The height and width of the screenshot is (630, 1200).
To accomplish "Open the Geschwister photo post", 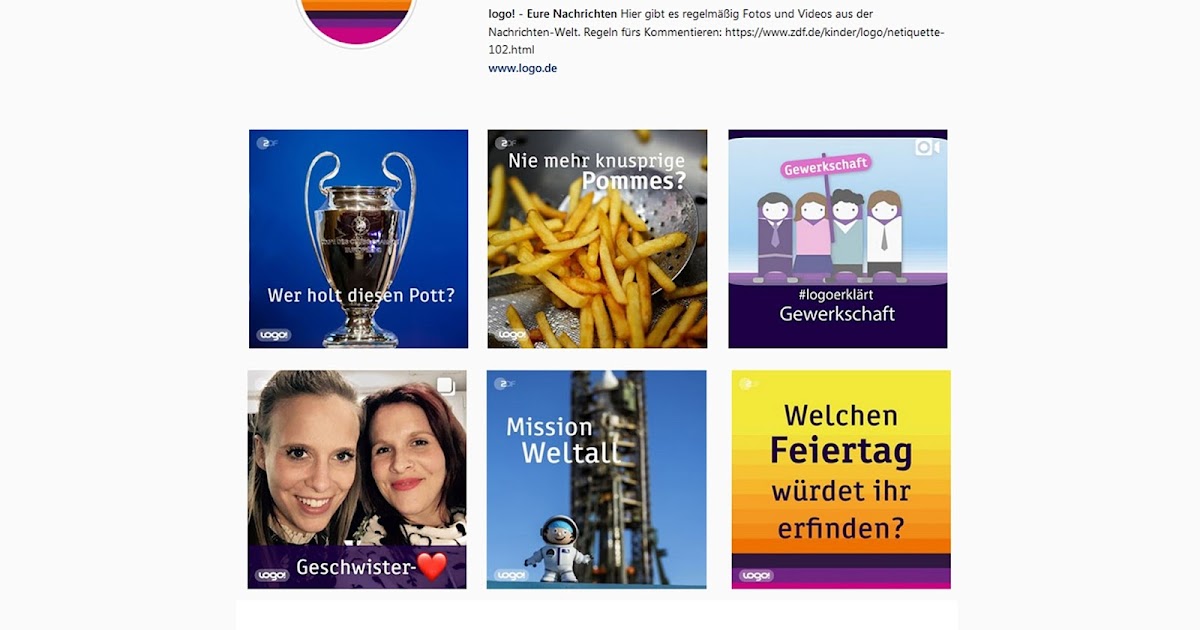I will point(357,479).
